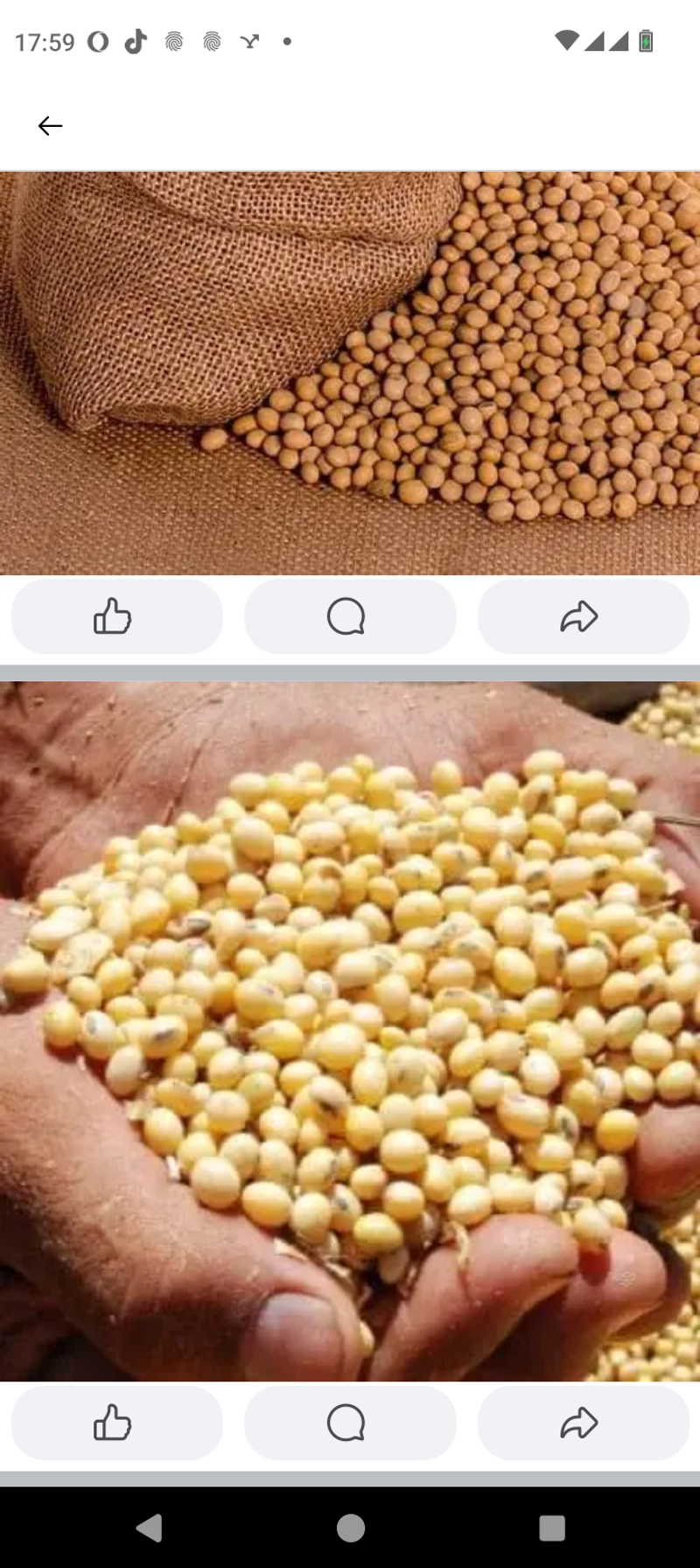The width and height of the screenshot is (700, 1568).
Task: Open the hands holding soybeans photo
Action: coord(350,1030)
